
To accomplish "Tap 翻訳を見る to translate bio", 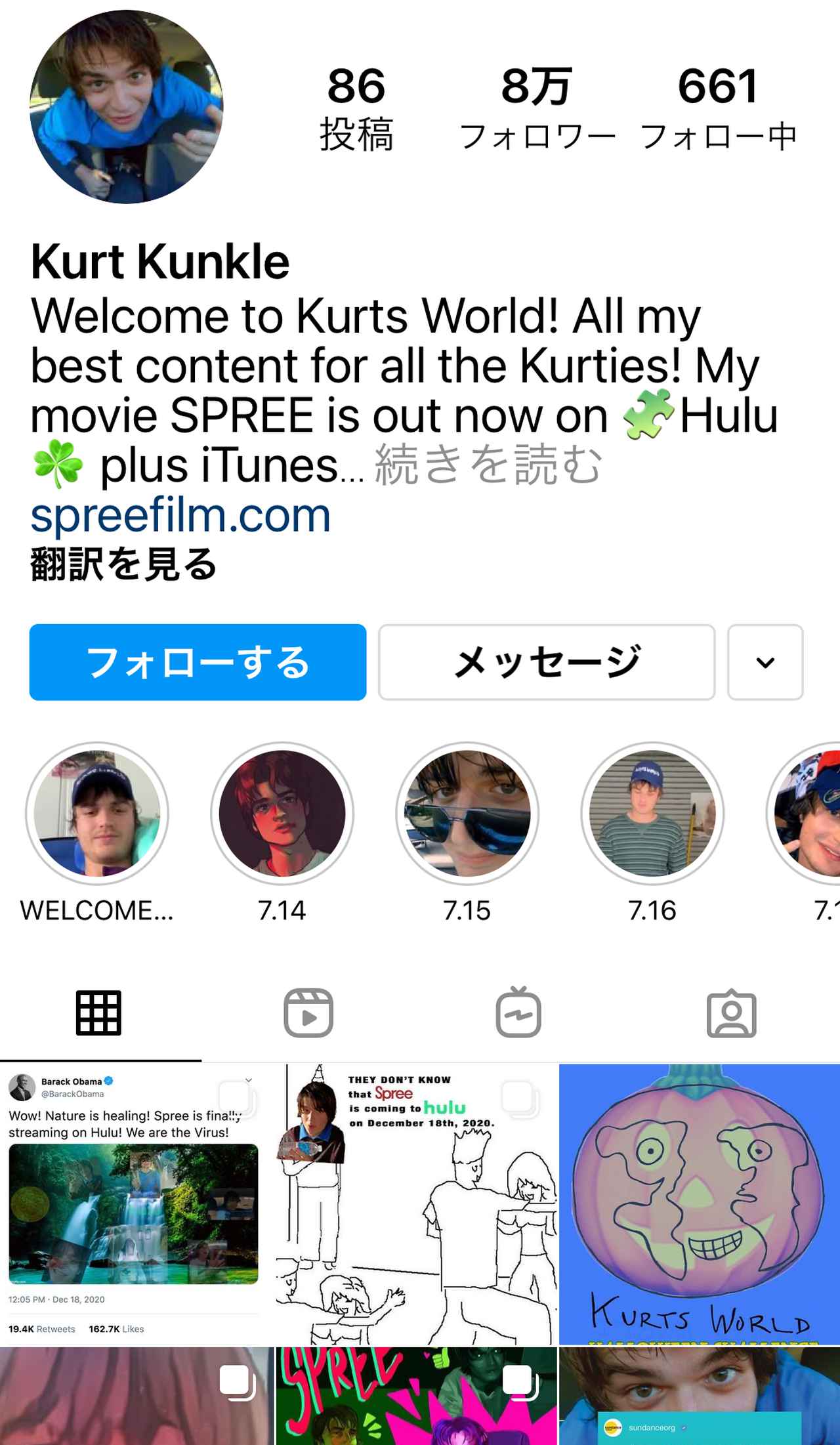I will tap(123, 564).
